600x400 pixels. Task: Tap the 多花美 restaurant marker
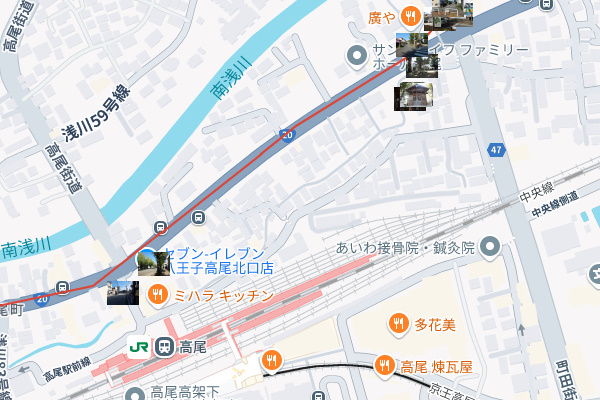point(399,323)
